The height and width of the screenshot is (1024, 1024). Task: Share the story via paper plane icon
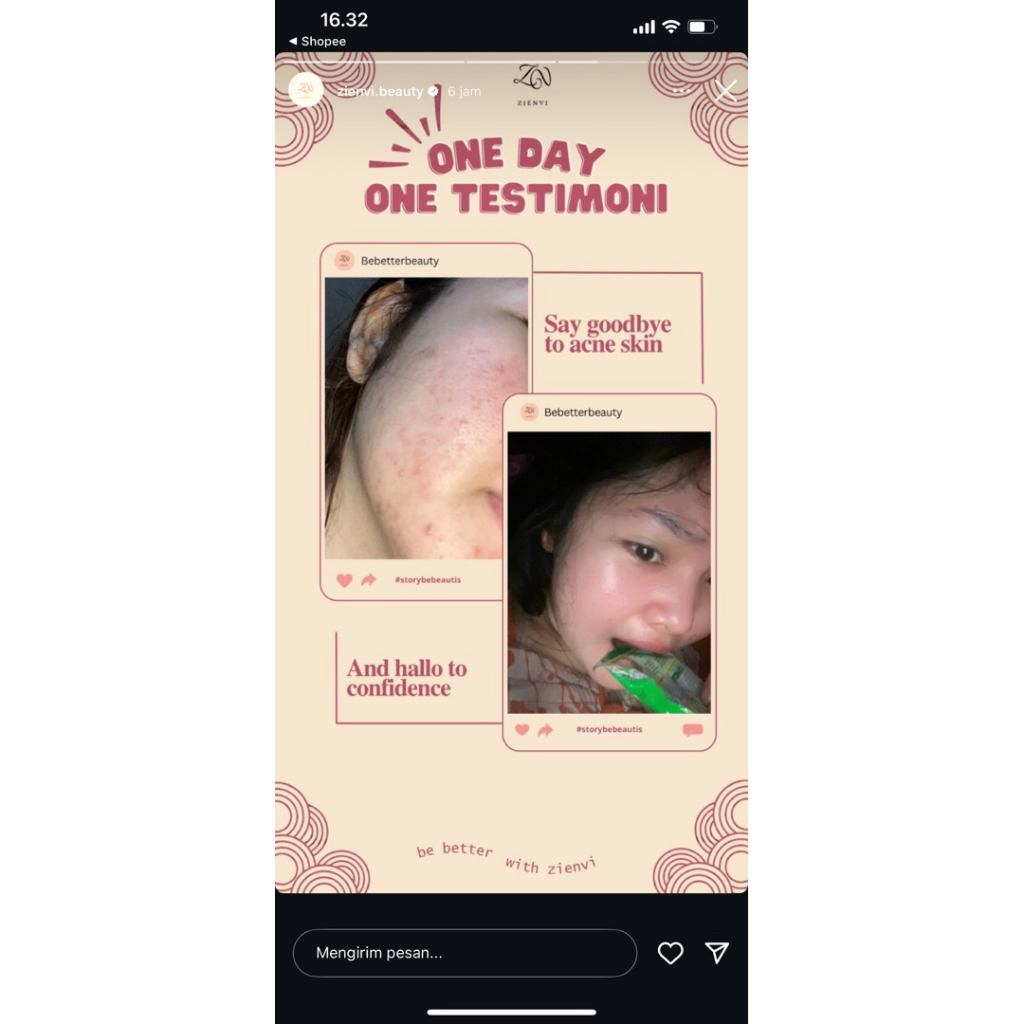click(x=717, y=953)
